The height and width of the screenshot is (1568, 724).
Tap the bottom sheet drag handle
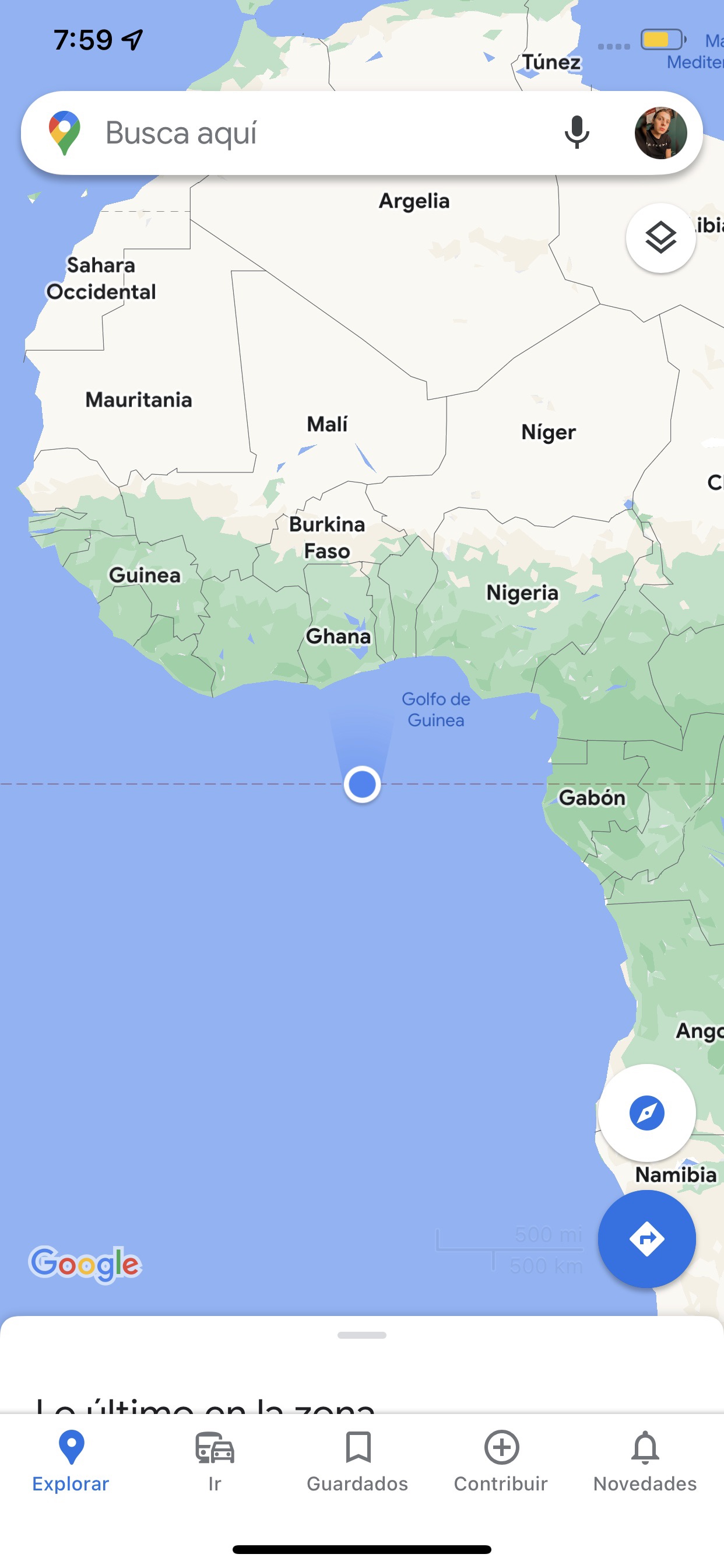coord(362,1335)
